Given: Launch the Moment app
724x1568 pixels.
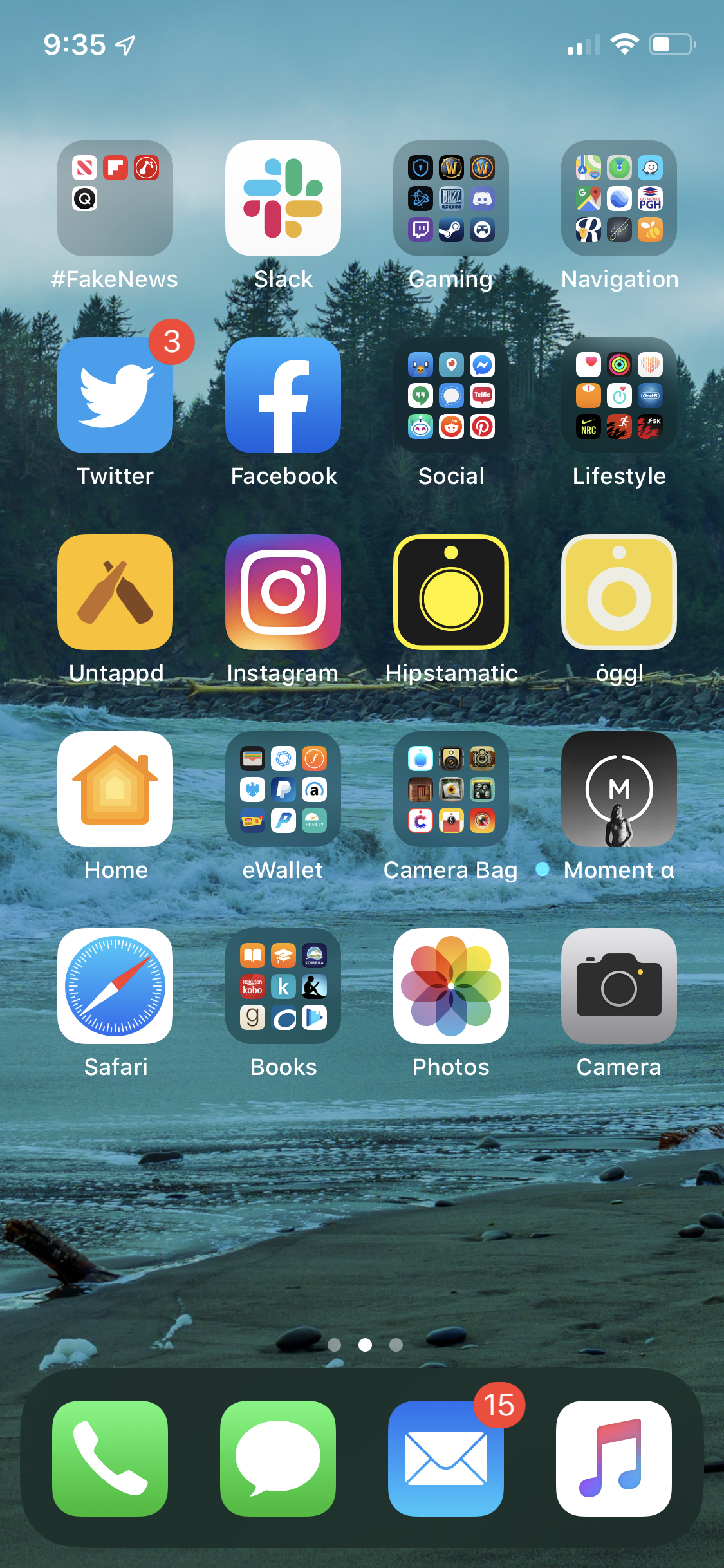Looking at the screenshot, I should 619,789.
